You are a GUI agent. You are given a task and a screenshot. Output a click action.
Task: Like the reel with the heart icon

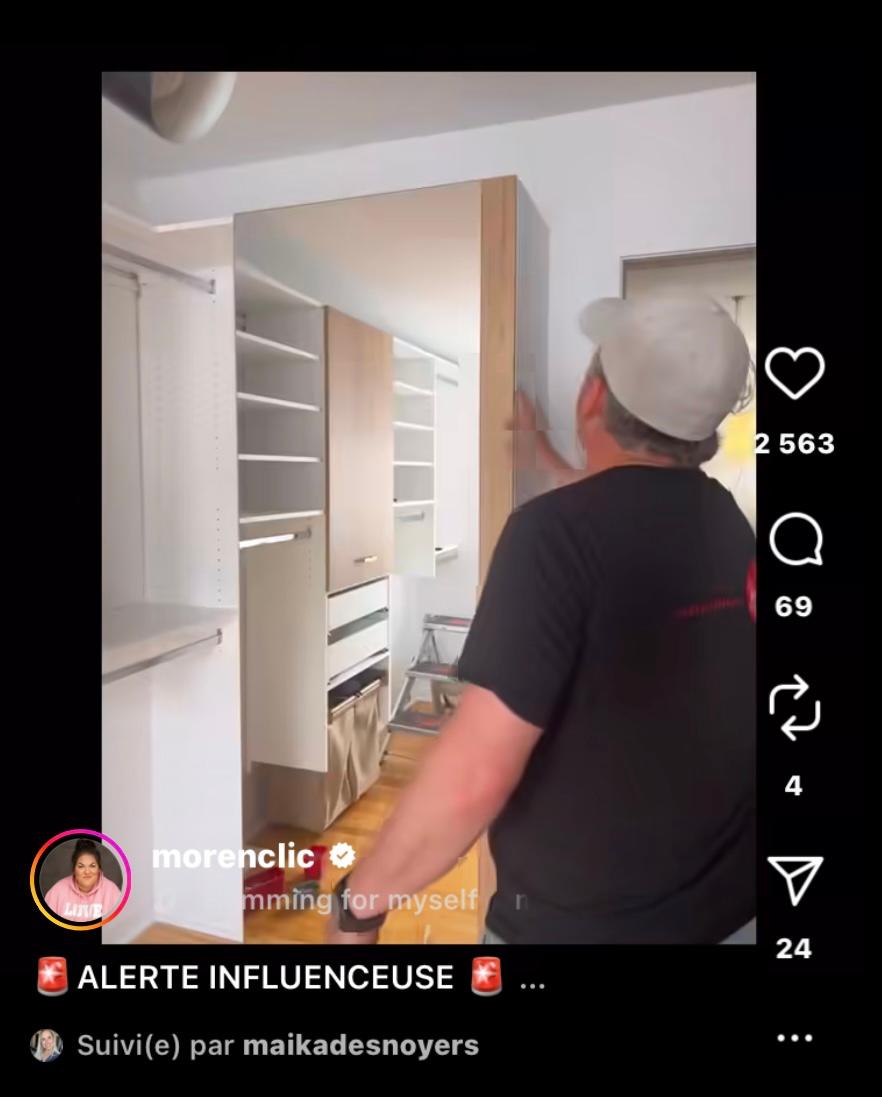tap(794, 374)
